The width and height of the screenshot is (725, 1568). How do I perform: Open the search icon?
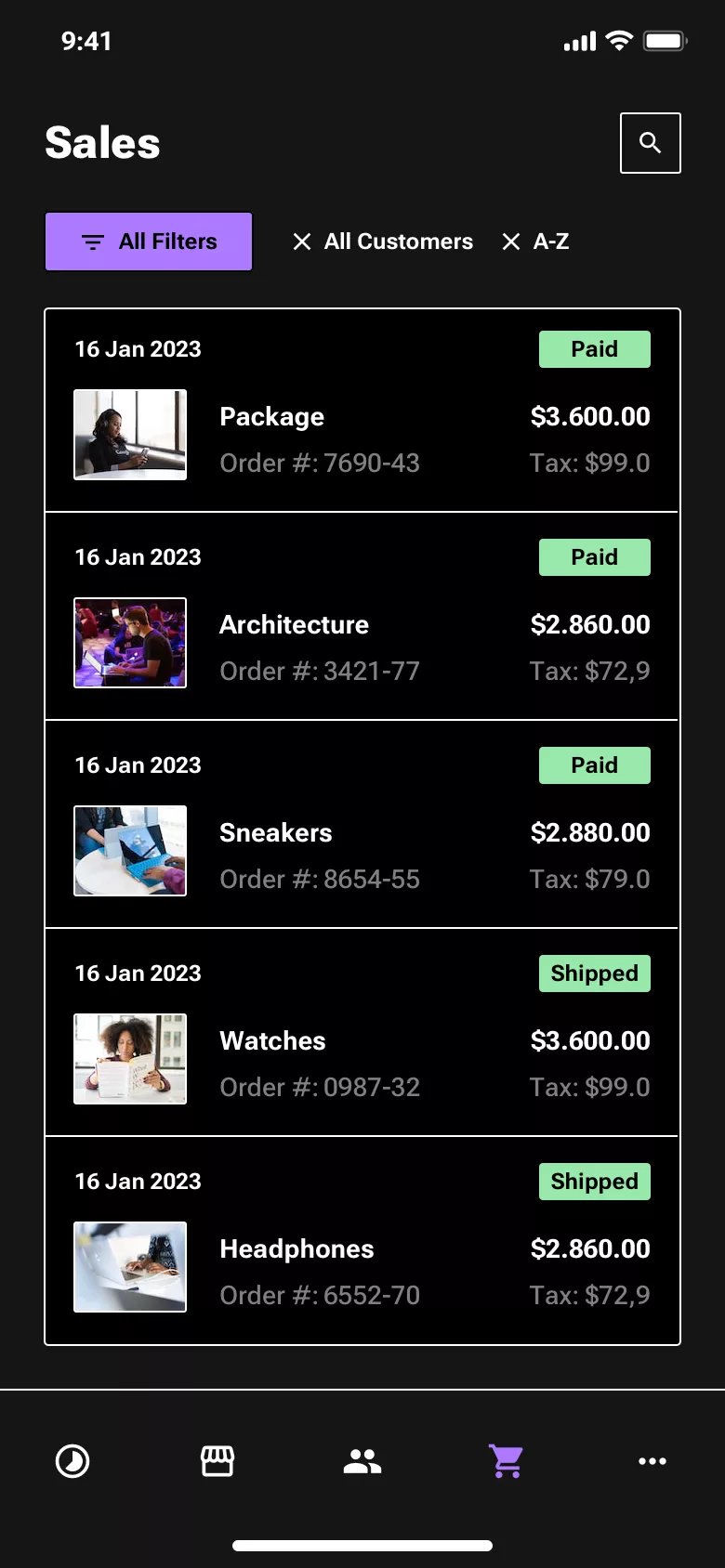[x=650, y=142]
